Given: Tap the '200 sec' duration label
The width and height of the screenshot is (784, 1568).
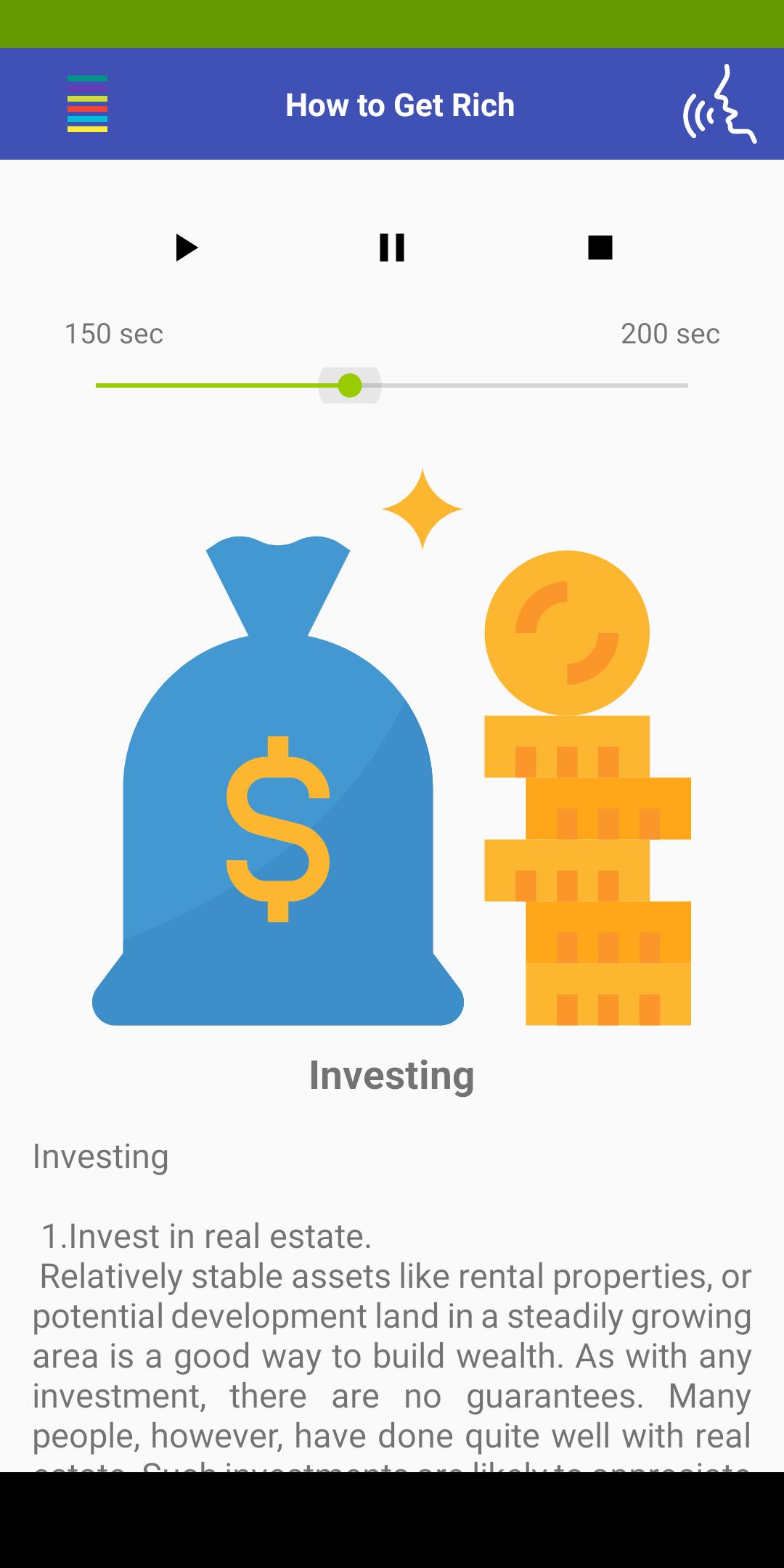Looking at the screenshot, I should tap(670, 334).
